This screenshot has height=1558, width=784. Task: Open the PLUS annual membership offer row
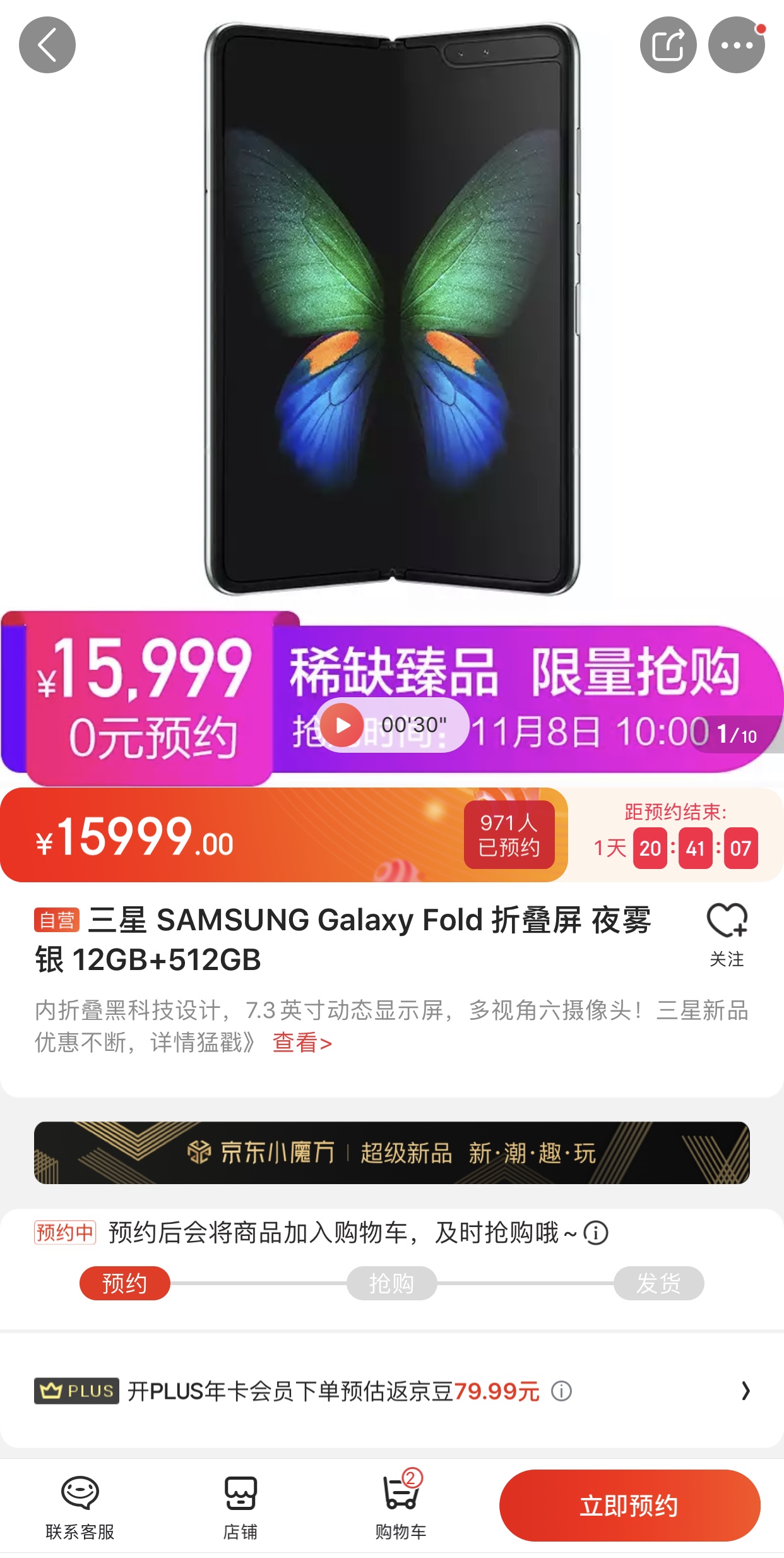(x=391, y=1391)
